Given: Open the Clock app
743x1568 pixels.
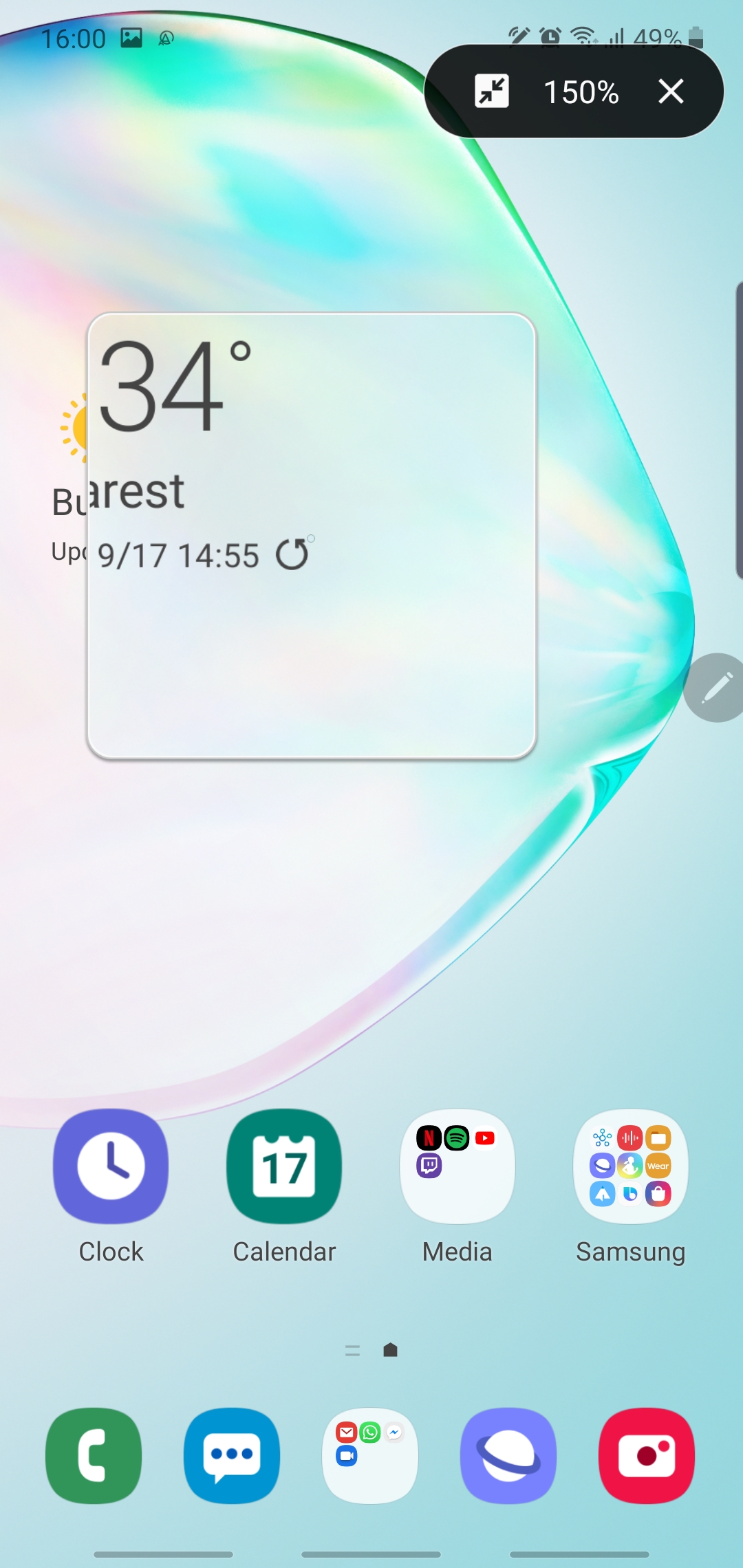Looking at the screenshot, I should (x=111, y=1166).
